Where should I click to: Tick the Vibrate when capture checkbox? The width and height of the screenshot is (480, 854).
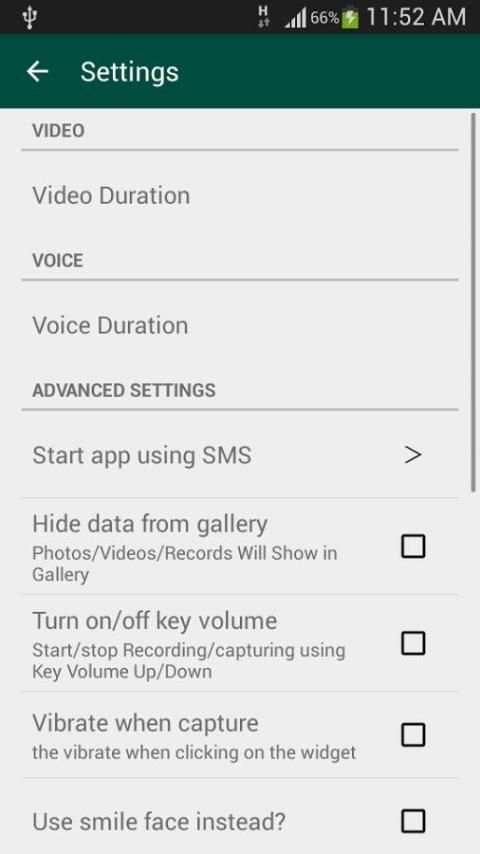[413, 735]
